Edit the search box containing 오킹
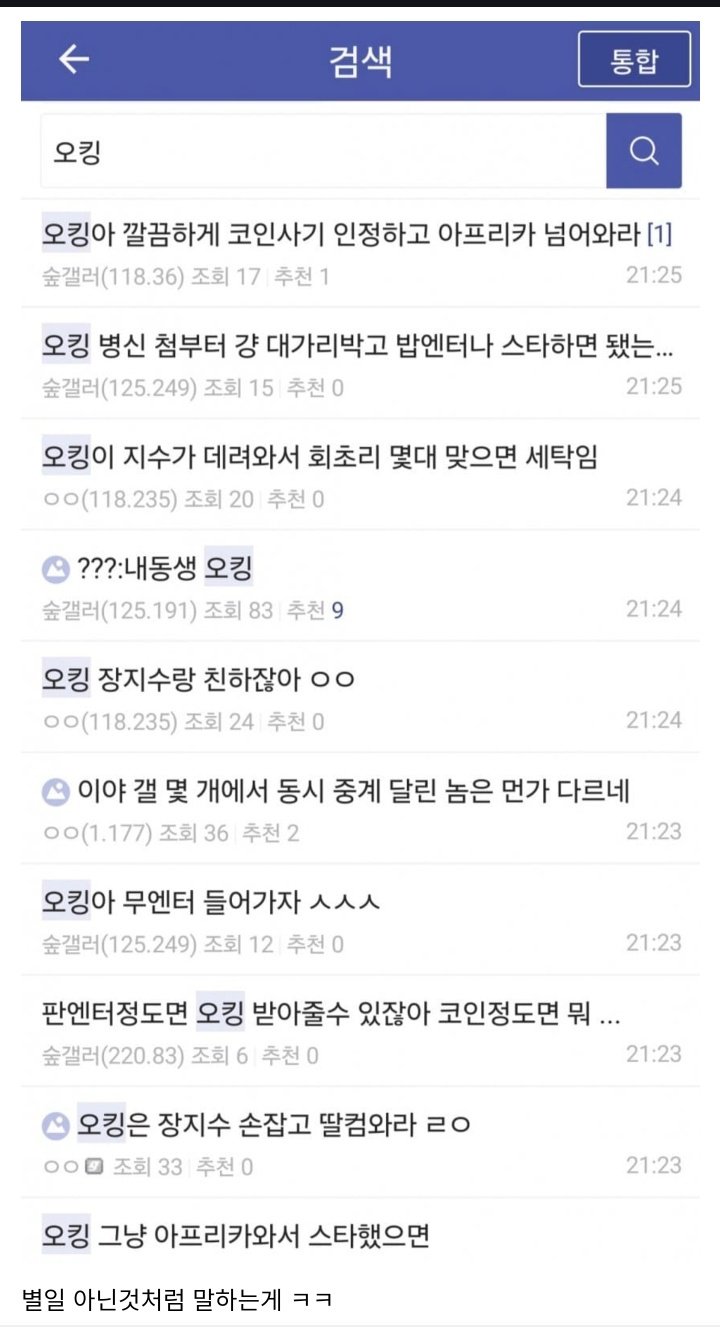720x1327 pixels. [323, 151]
